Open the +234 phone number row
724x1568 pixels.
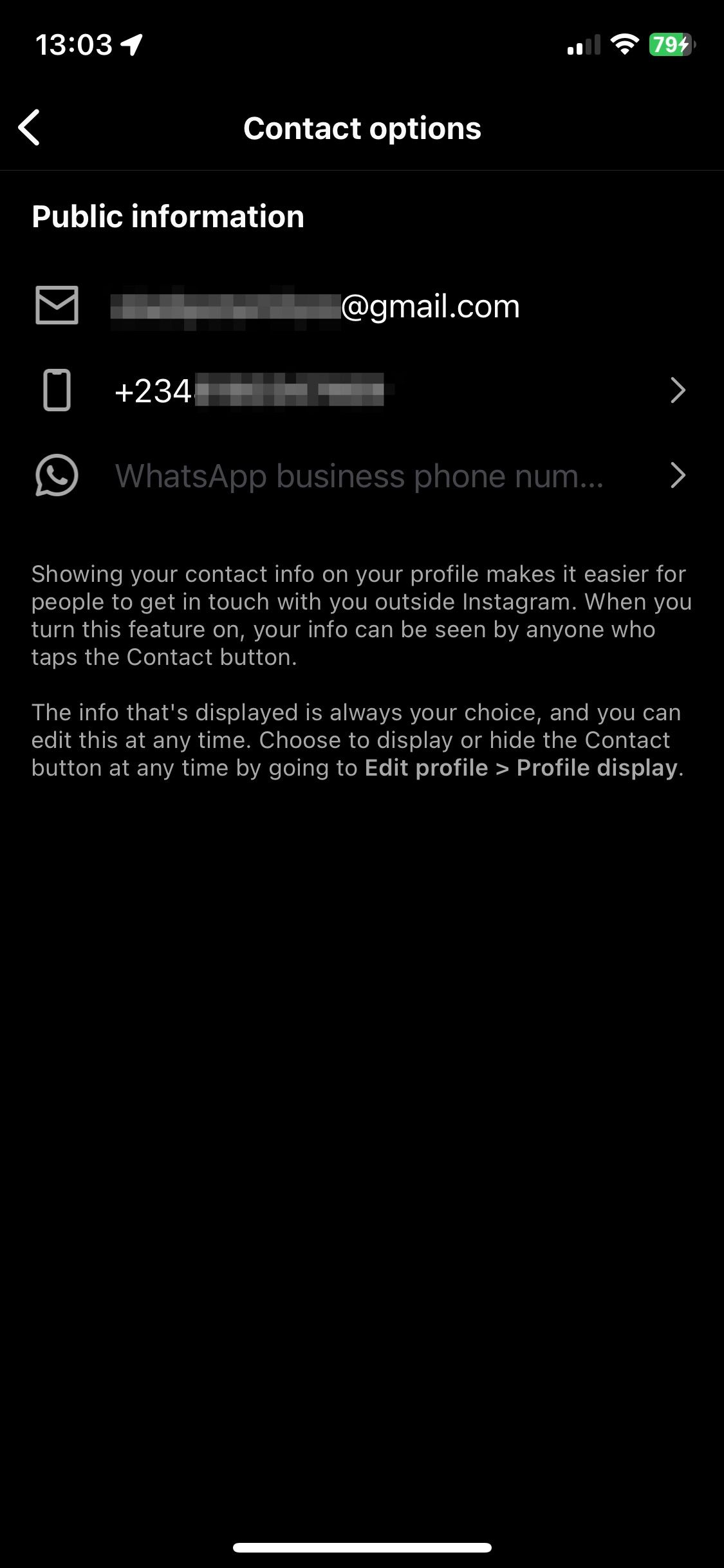click(360, 391)
